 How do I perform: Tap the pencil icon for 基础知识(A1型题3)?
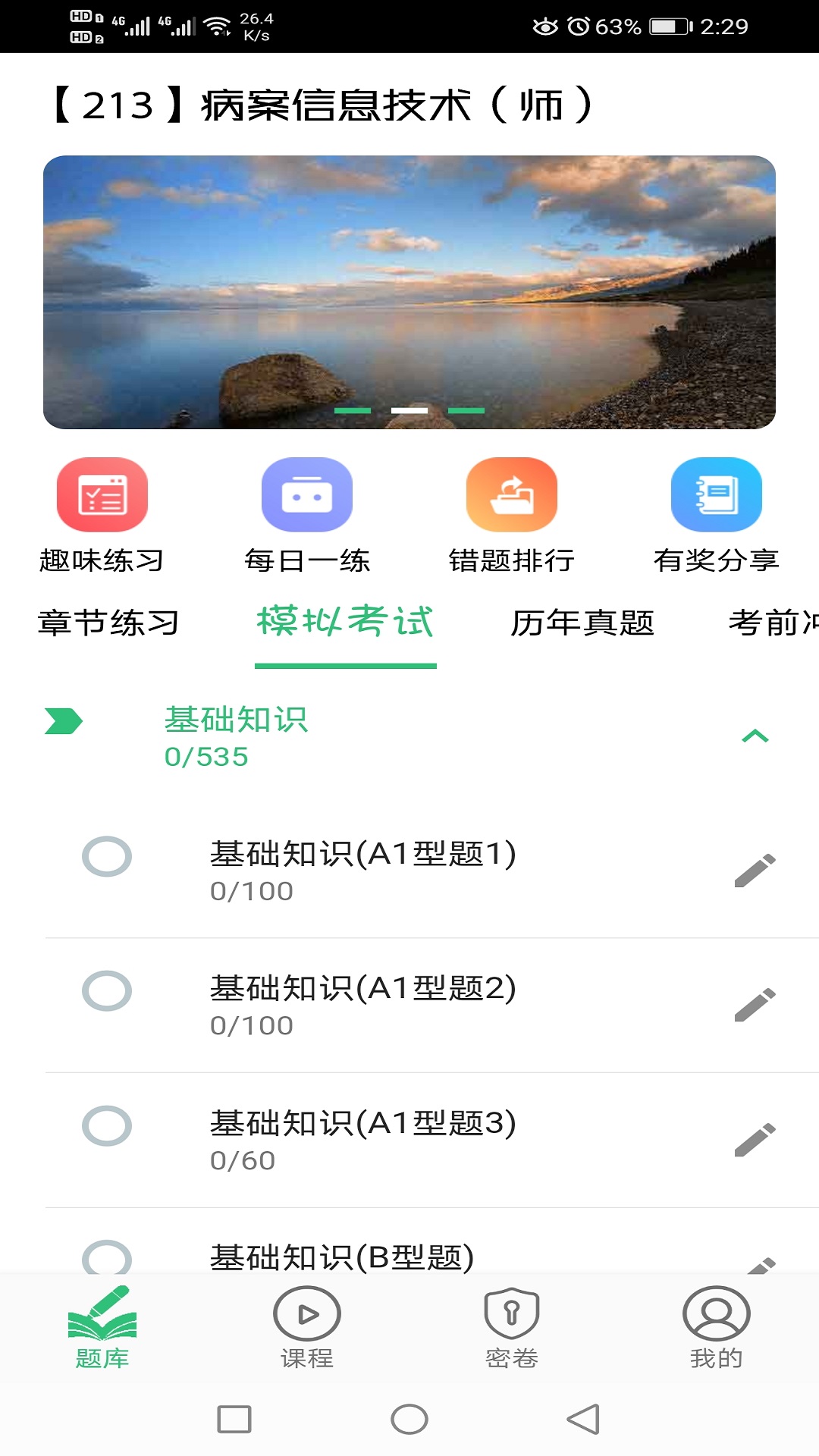click(755, 1140)
